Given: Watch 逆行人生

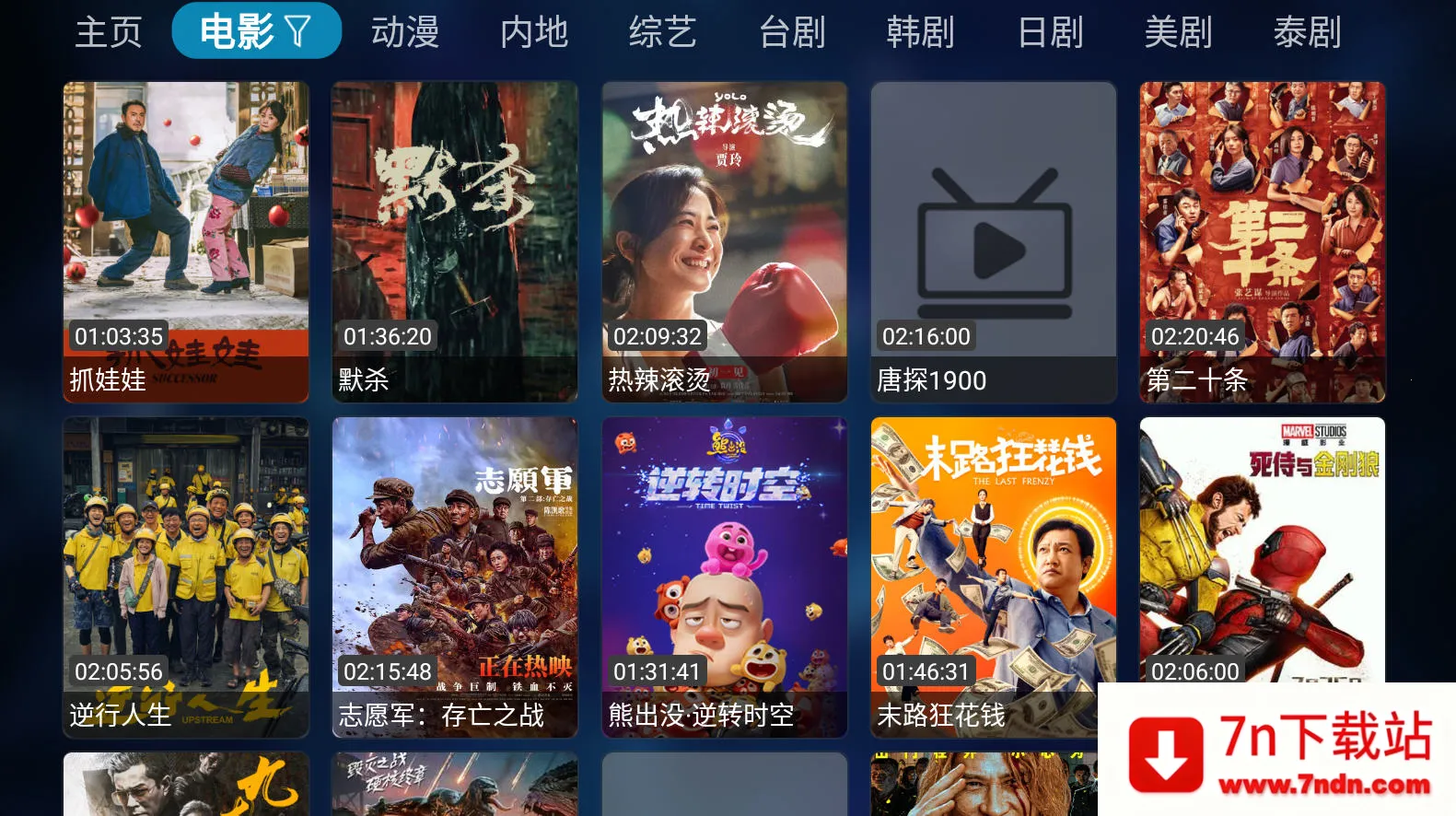Looking at the screenshot, I should click(186, 577).
